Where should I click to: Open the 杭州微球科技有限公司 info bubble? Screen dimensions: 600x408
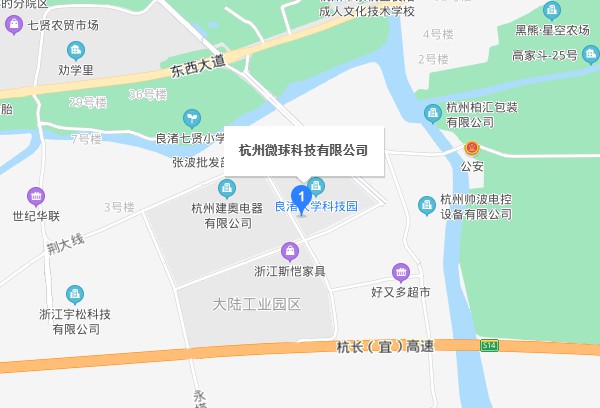point(303,151)
